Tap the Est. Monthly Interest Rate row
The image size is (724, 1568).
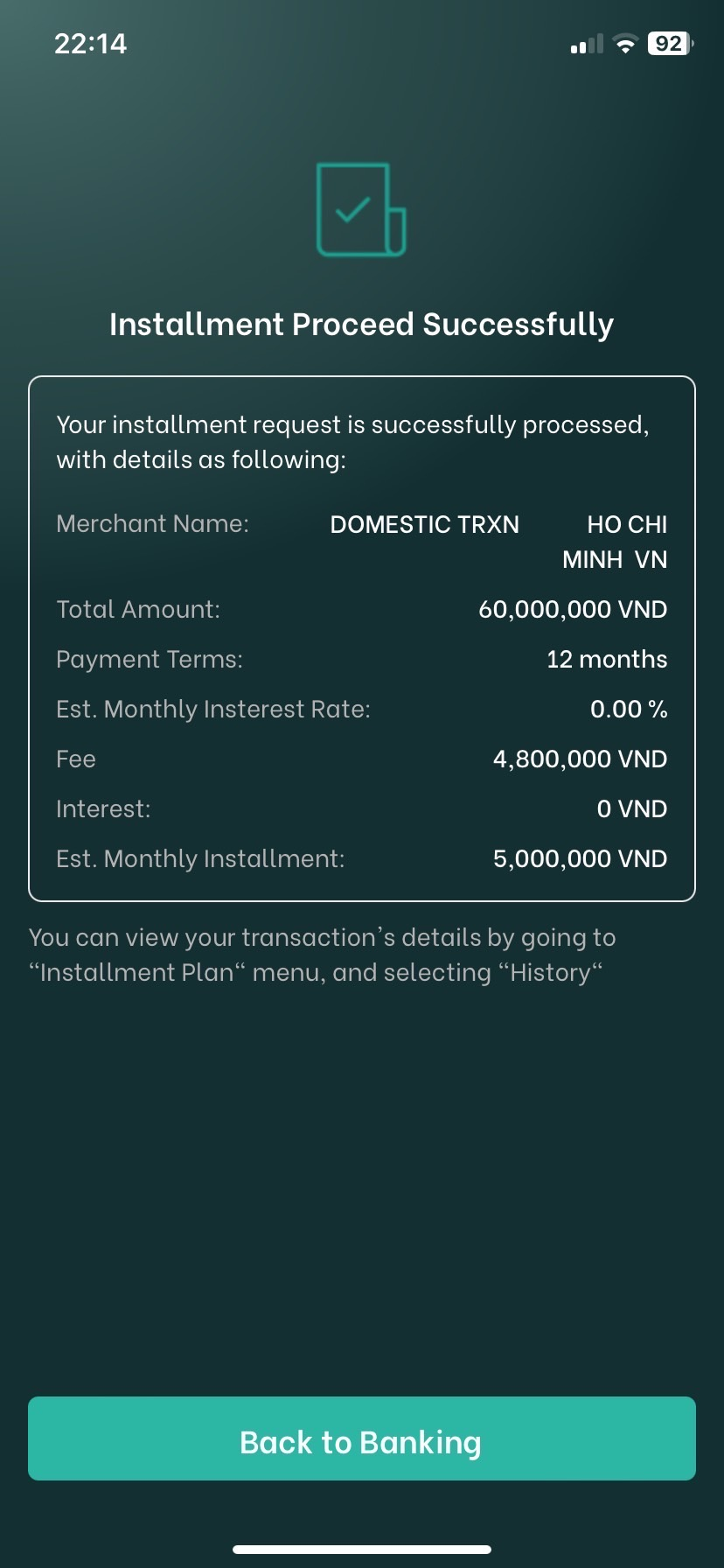[362, 709]
